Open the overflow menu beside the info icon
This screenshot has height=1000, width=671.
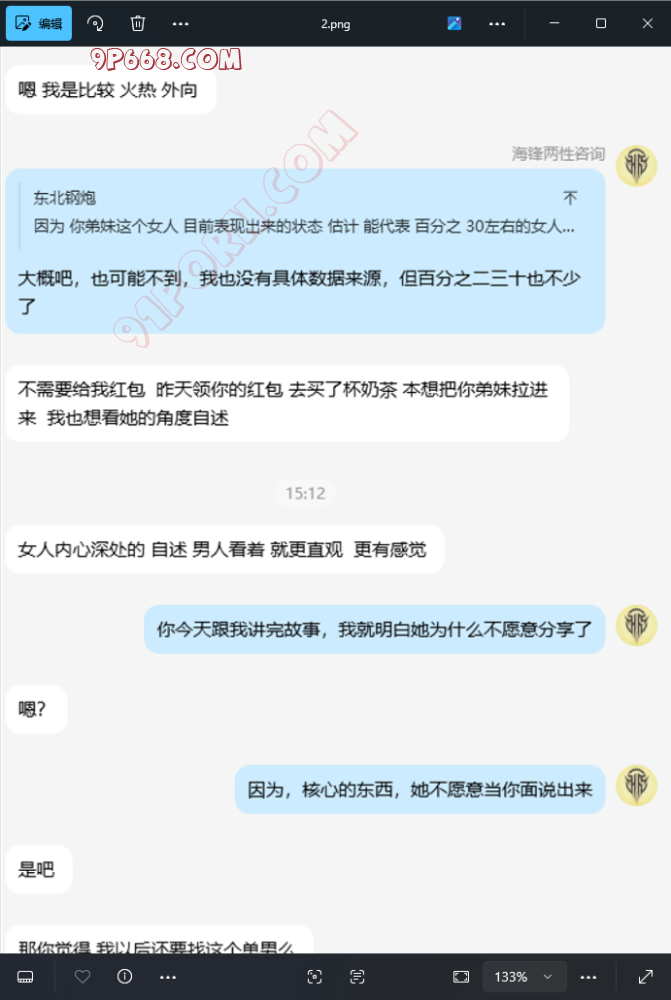pos(168,976)
